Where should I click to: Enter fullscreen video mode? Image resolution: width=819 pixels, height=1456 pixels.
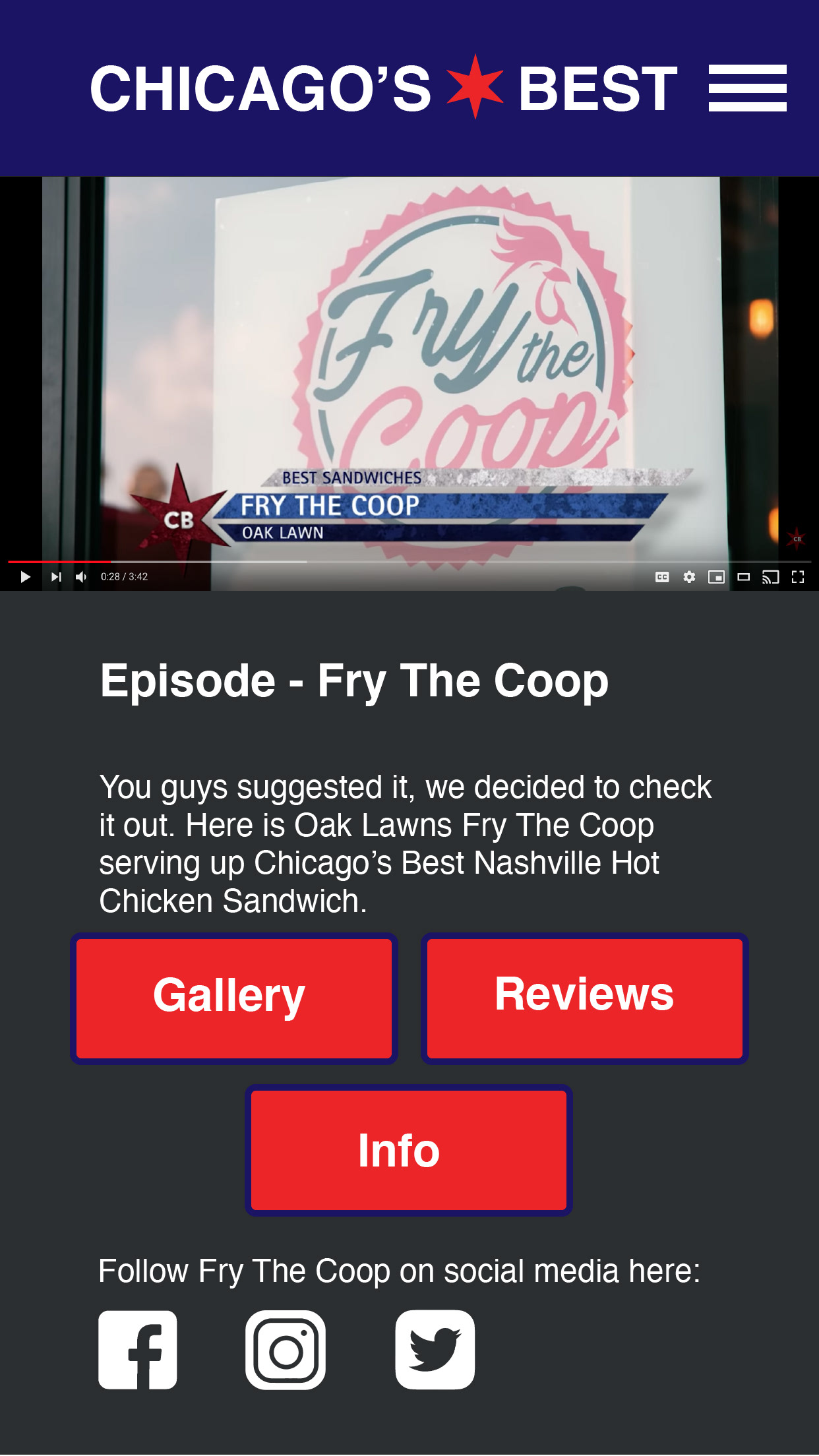click(x=798, y=577)
